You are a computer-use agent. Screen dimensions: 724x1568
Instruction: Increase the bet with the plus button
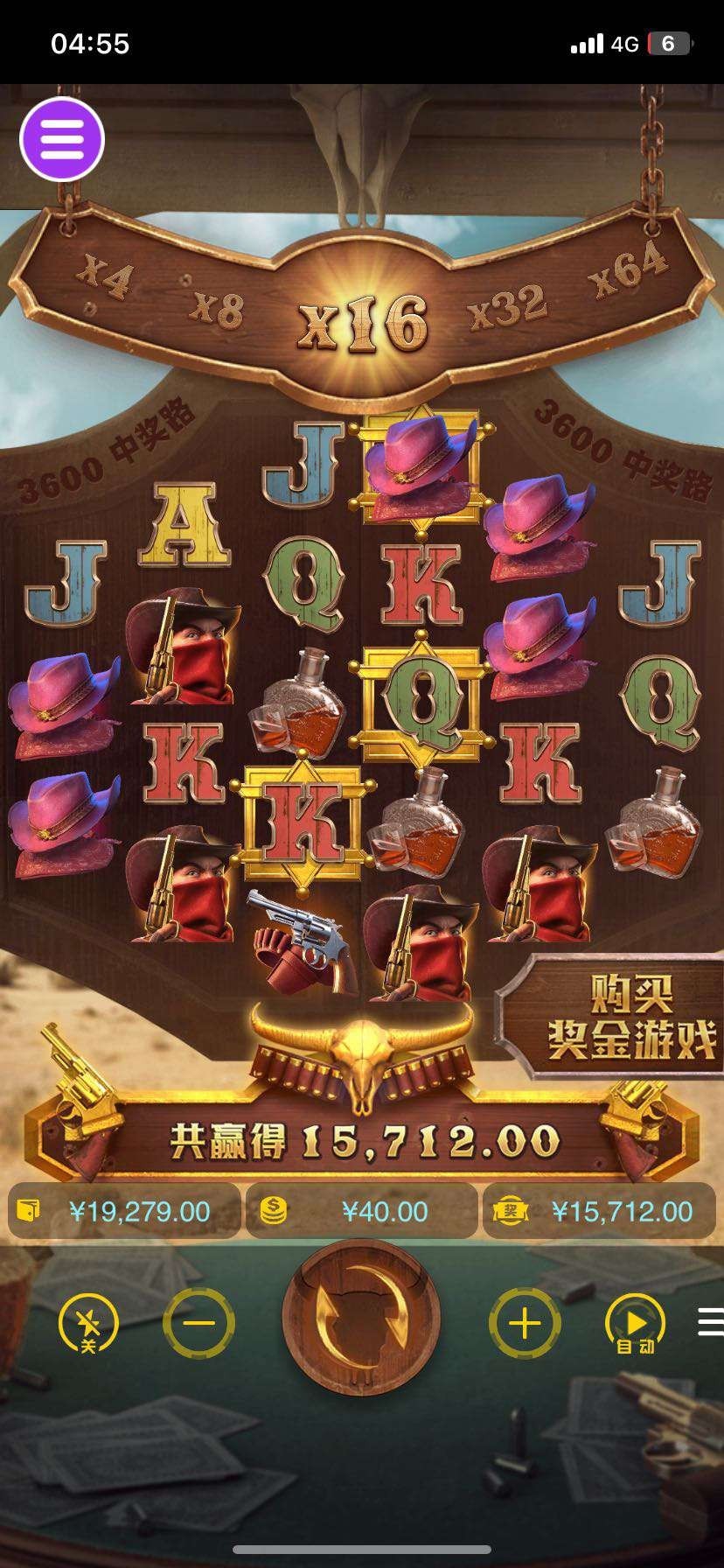[x=525, y=1322]
